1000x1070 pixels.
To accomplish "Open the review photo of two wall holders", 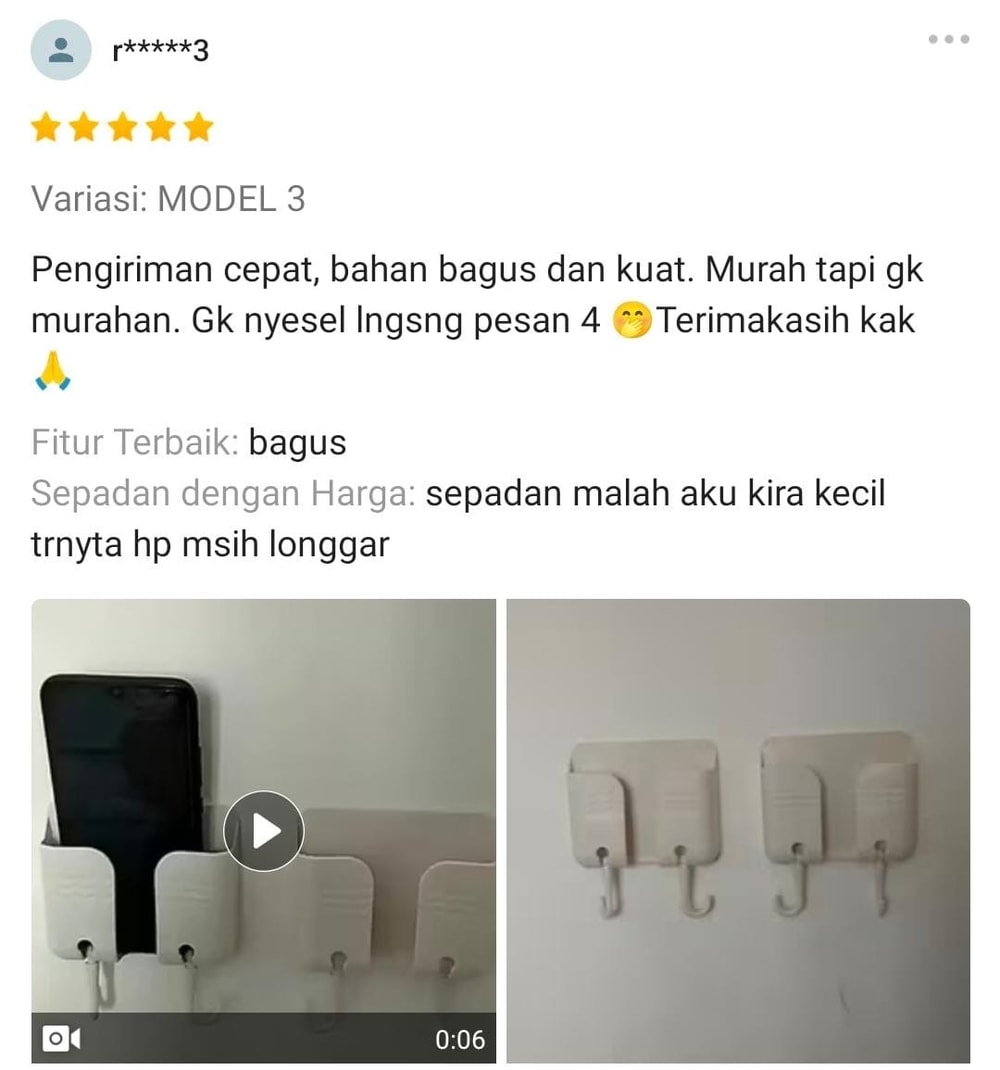I will 738,830.
